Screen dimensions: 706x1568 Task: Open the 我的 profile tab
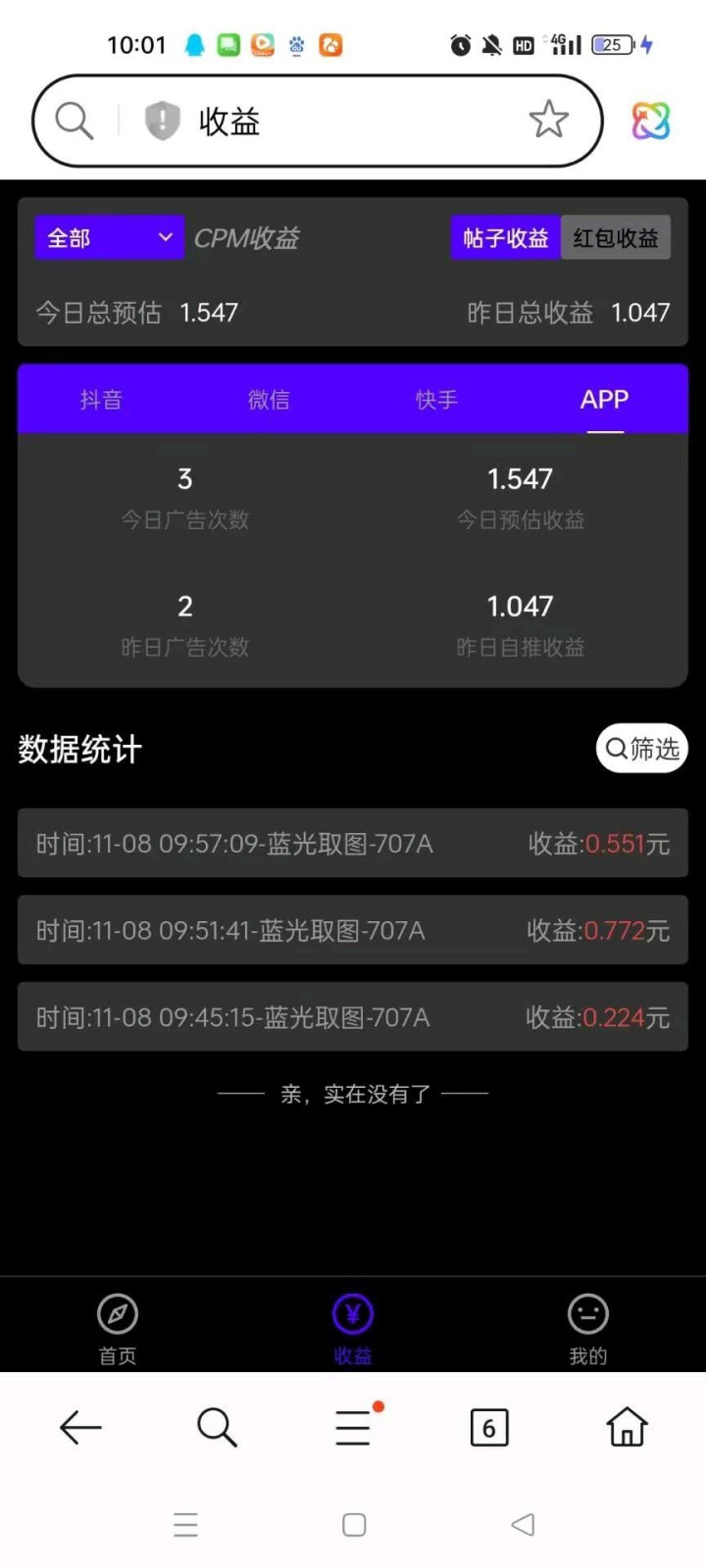(x=588, y=1328)
